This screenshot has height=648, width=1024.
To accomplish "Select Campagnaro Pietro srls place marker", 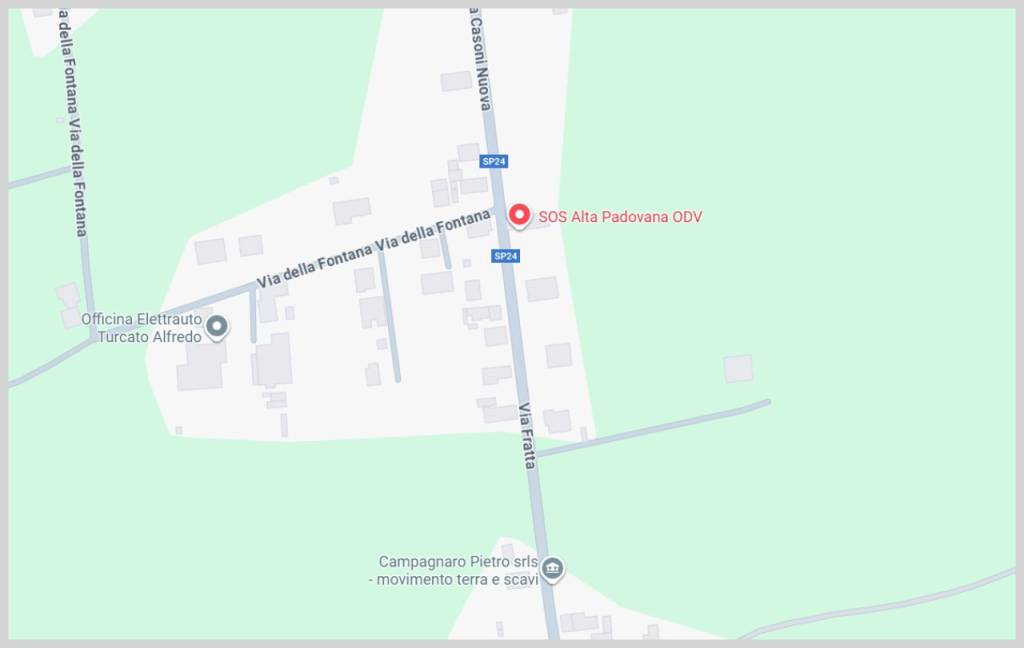I will tap(553, 568).
